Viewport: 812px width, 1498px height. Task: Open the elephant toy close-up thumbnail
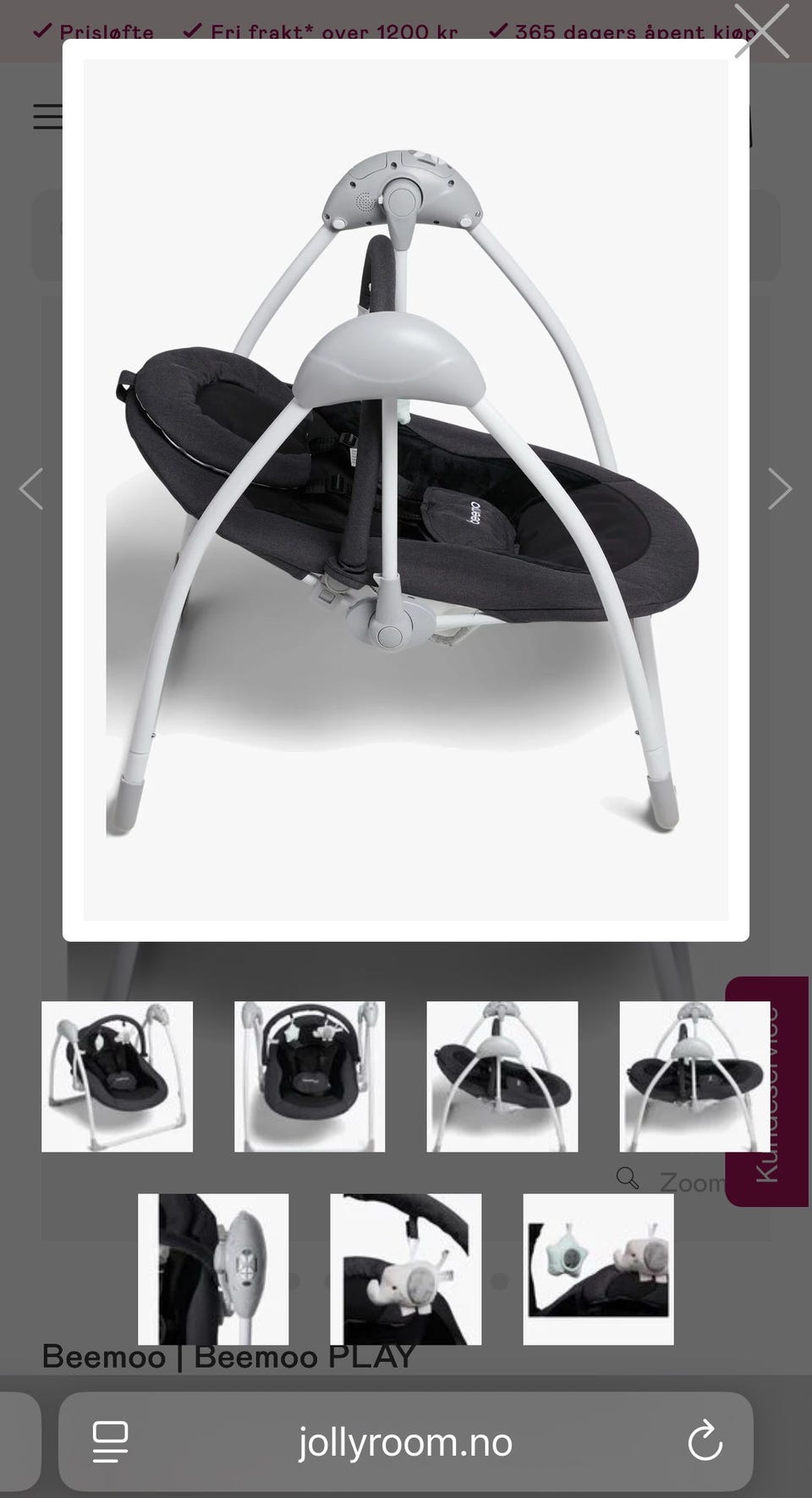click(x=406, y=1269)
